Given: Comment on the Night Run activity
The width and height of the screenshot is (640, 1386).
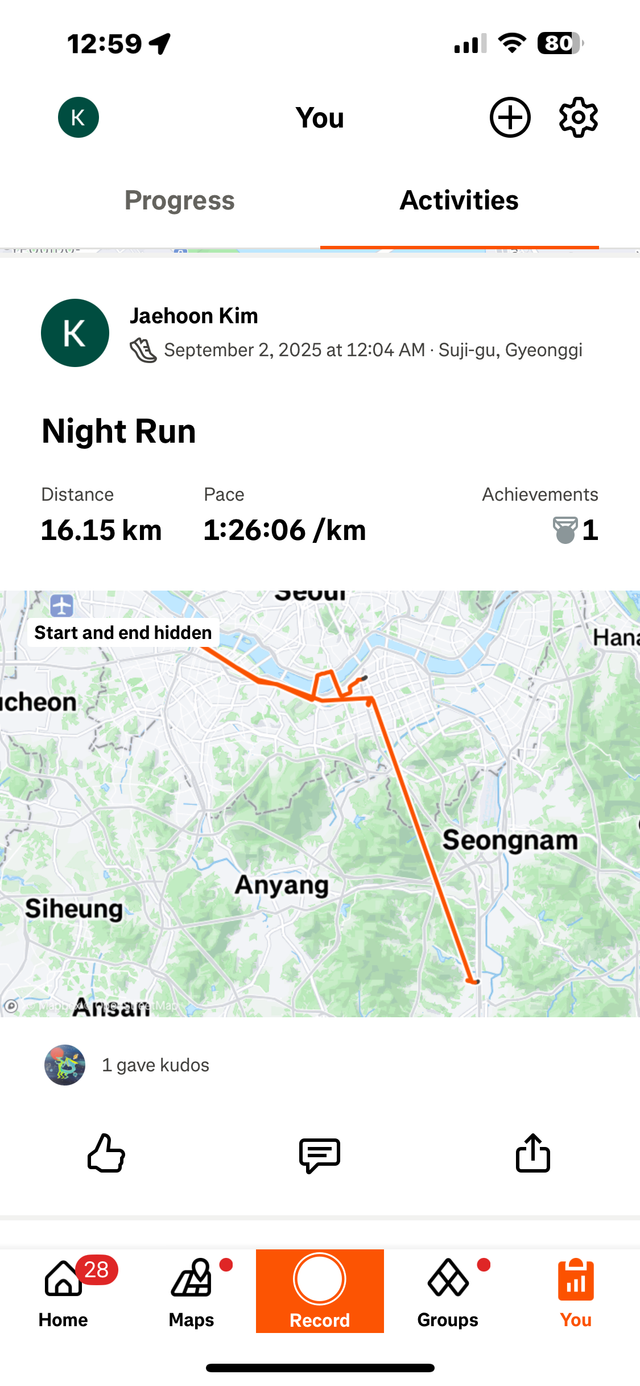Looking at the screenshot, I should [320, 1155].
